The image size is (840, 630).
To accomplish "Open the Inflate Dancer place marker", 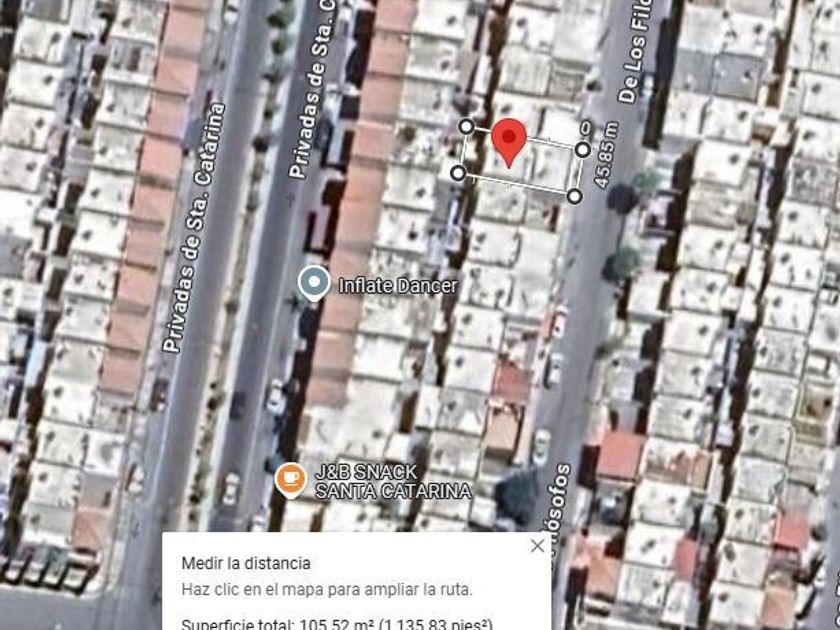I will click(314, 283).
